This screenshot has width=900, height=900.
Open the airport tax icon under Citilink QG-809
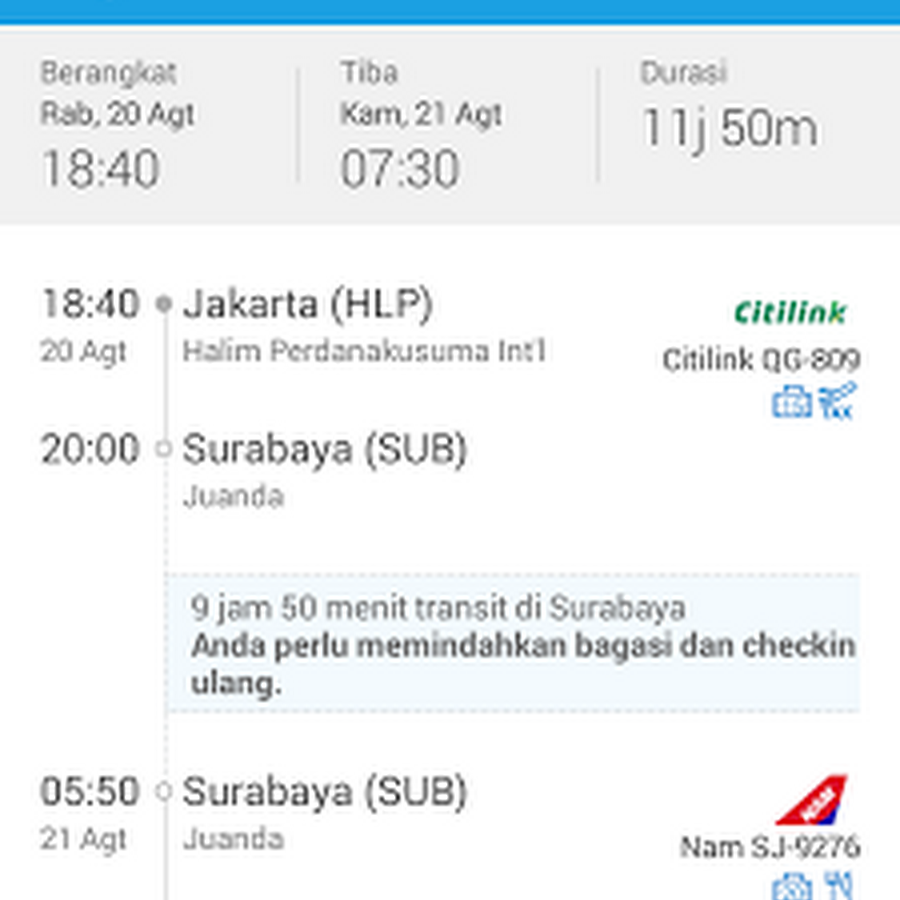837,401
